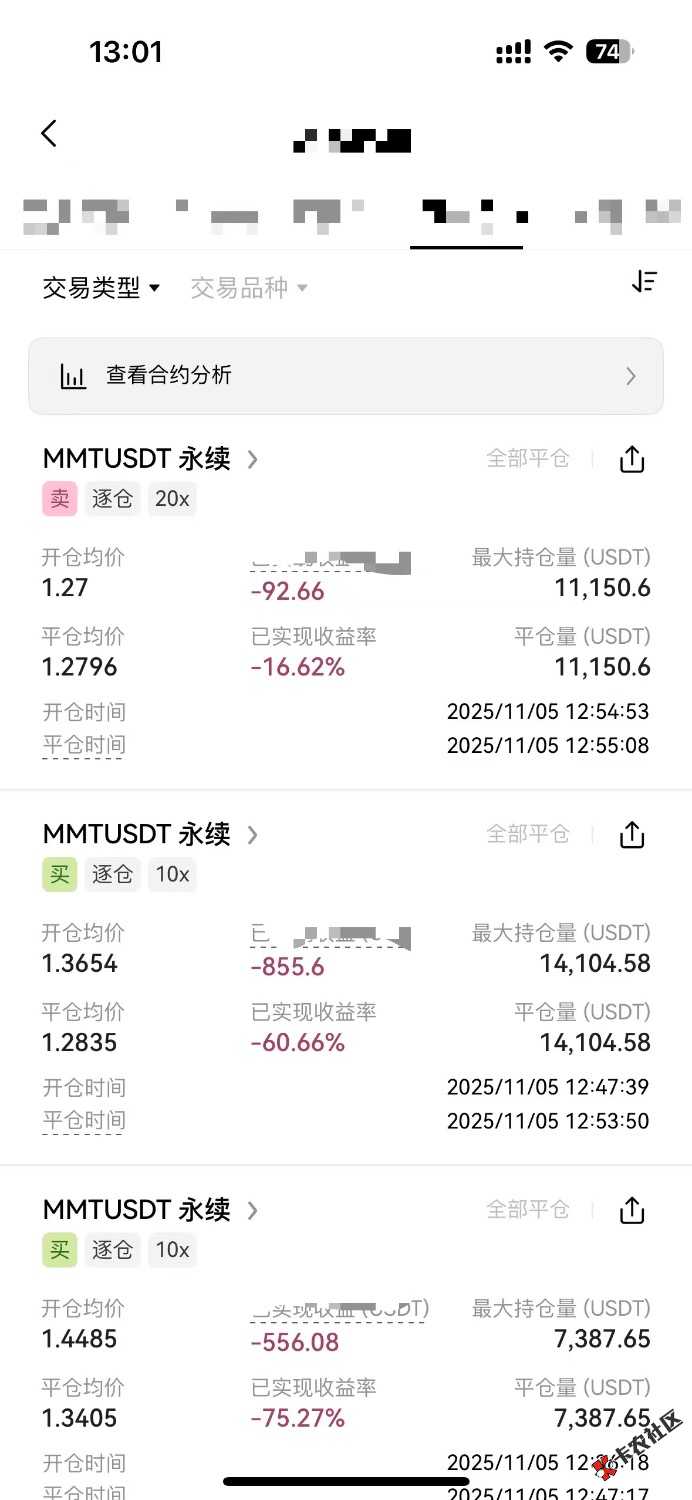Share the position with 开仓均价 1.27
This screenshot has height=1500, width=692.
632,460
